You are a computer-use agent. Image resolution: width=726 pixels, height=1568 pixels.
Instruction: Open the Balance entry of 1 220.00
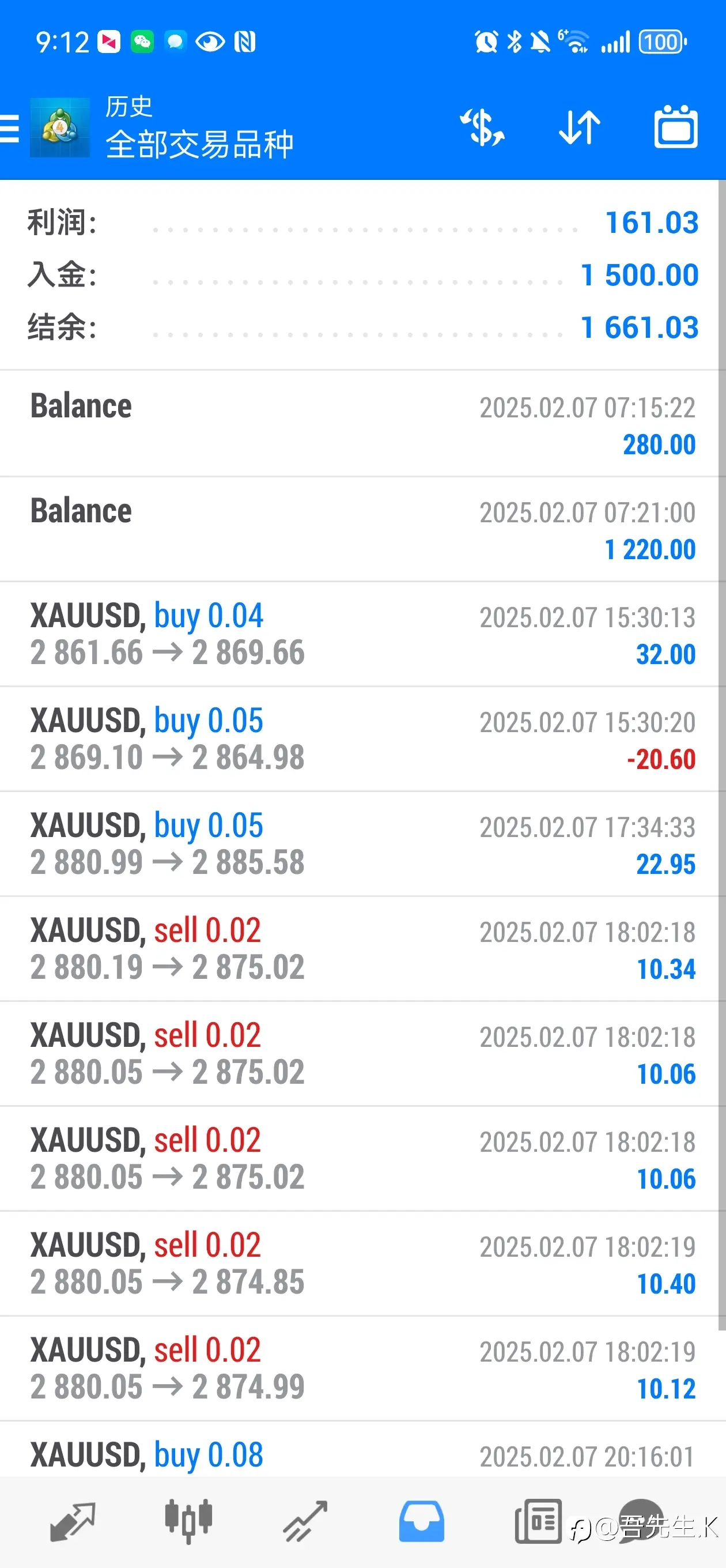point(362,530)
